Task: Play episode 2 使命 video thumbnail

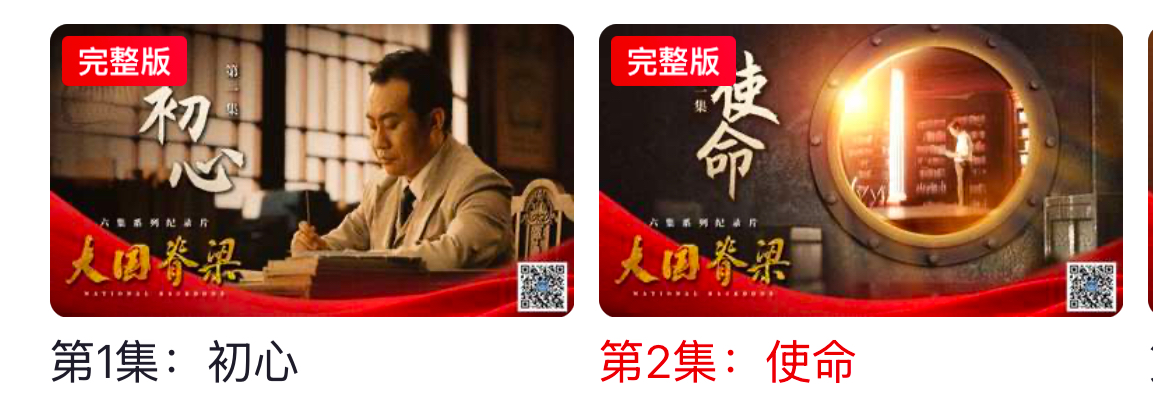Action: pos(860,170)
